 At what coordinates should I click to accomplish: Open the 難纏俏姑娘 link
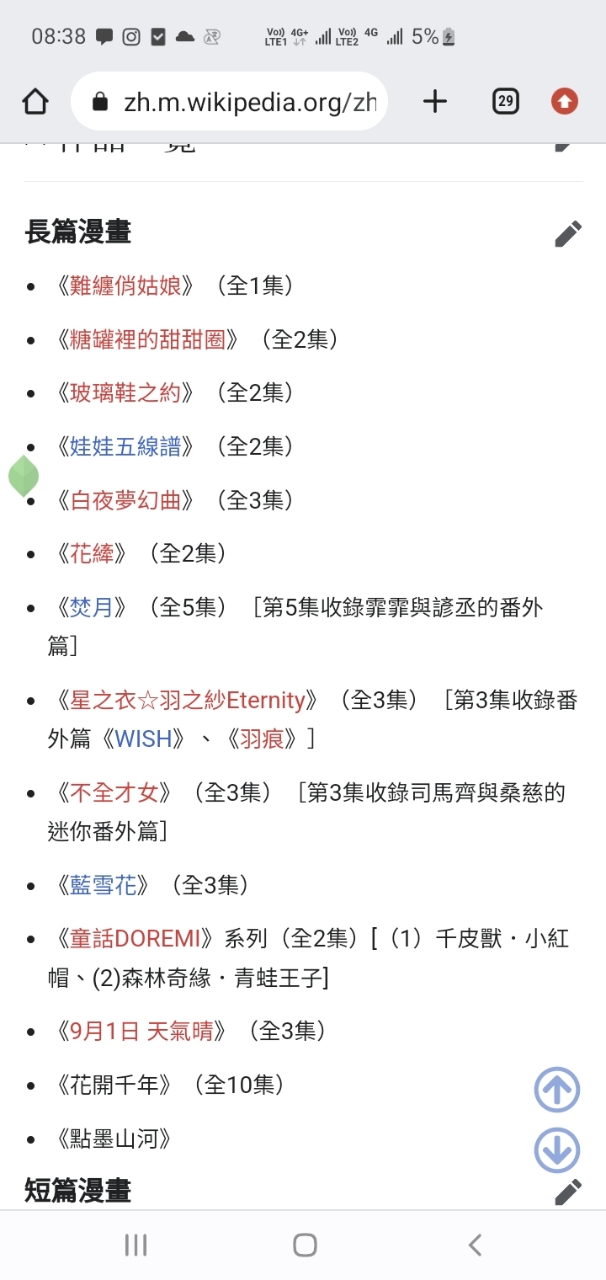point(126,286)
